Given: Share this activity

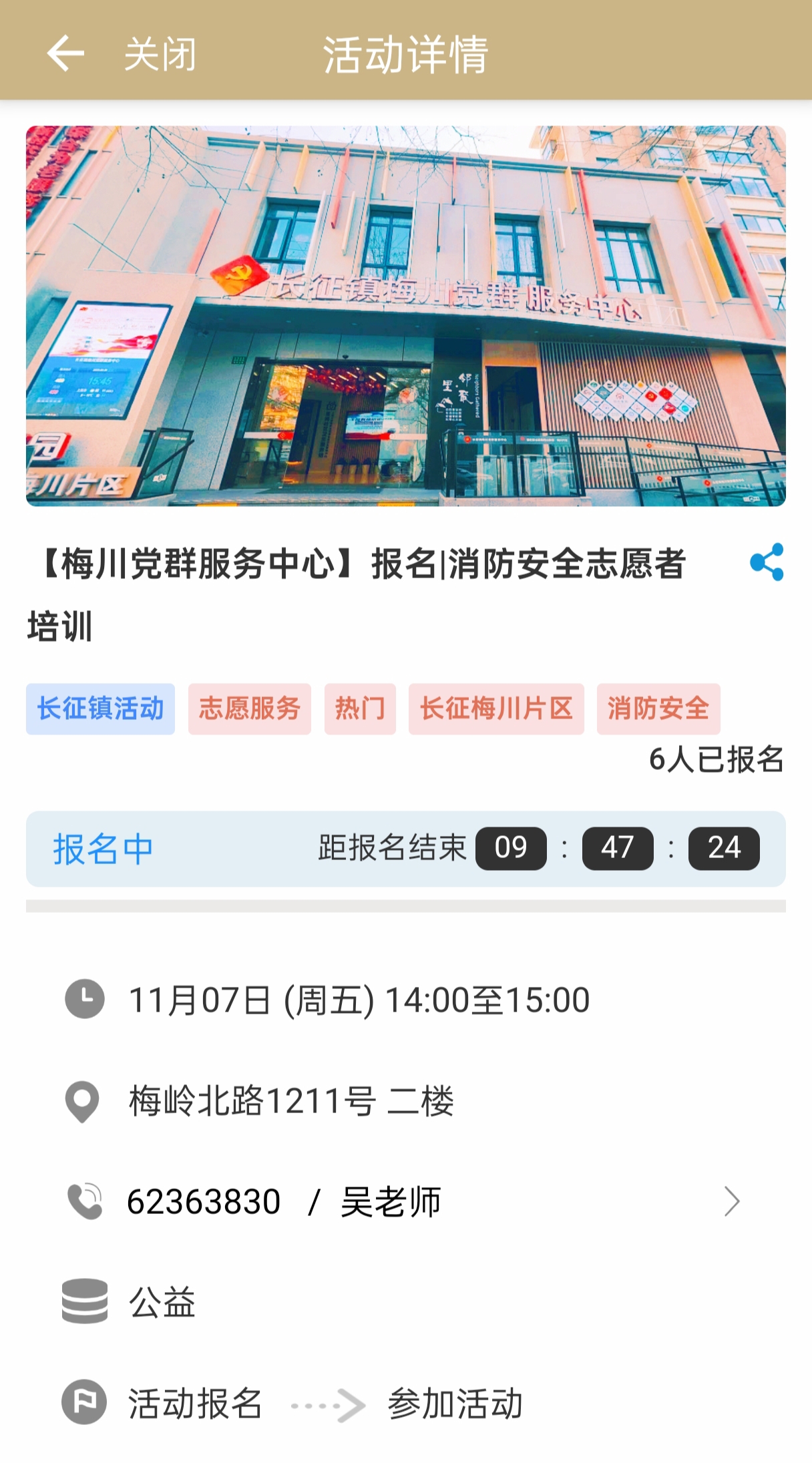Looking at the screenshot, I should pyautogui.click(x=766, y=562).
